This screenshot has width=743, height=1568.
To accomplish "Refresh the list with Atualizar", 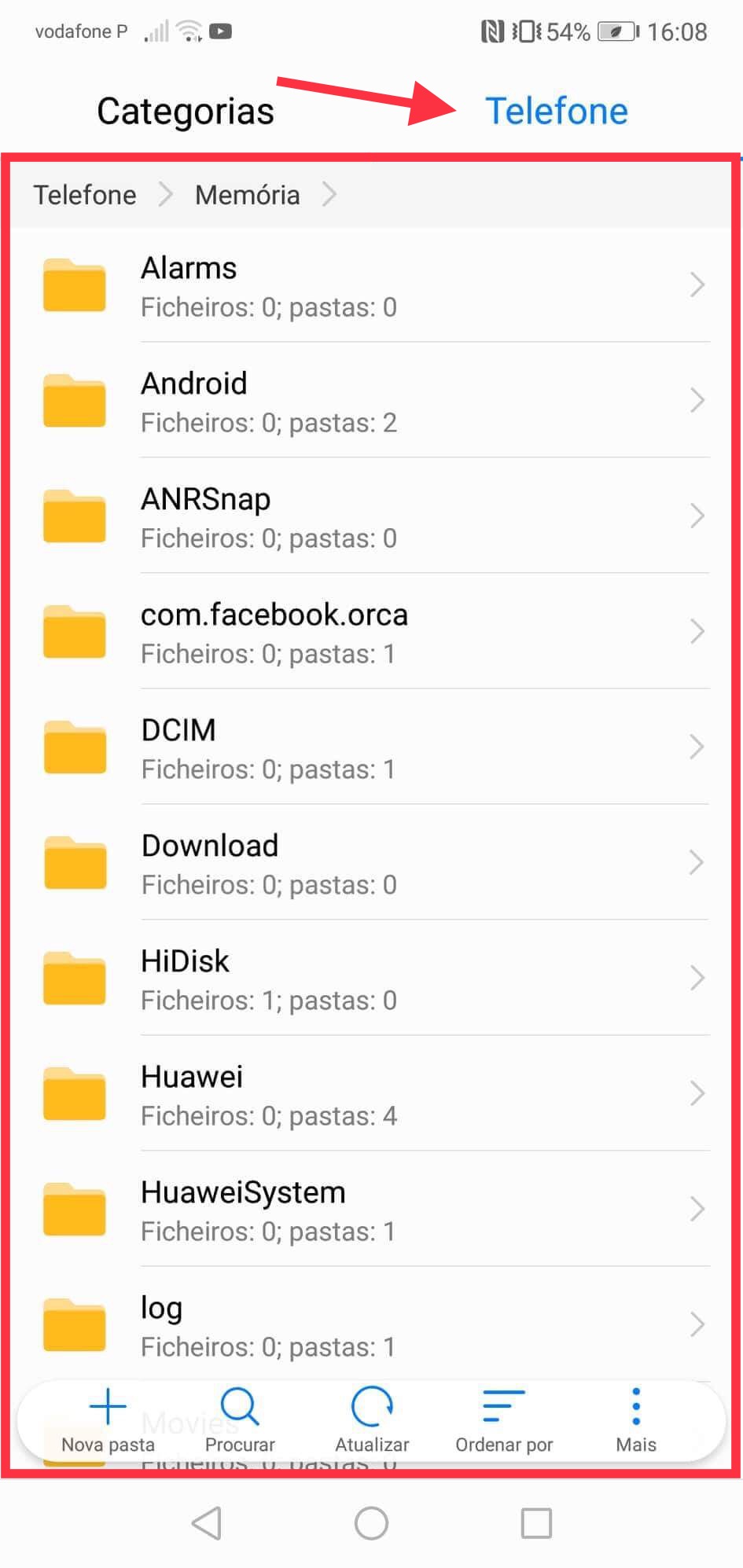I will point(372,1419).
